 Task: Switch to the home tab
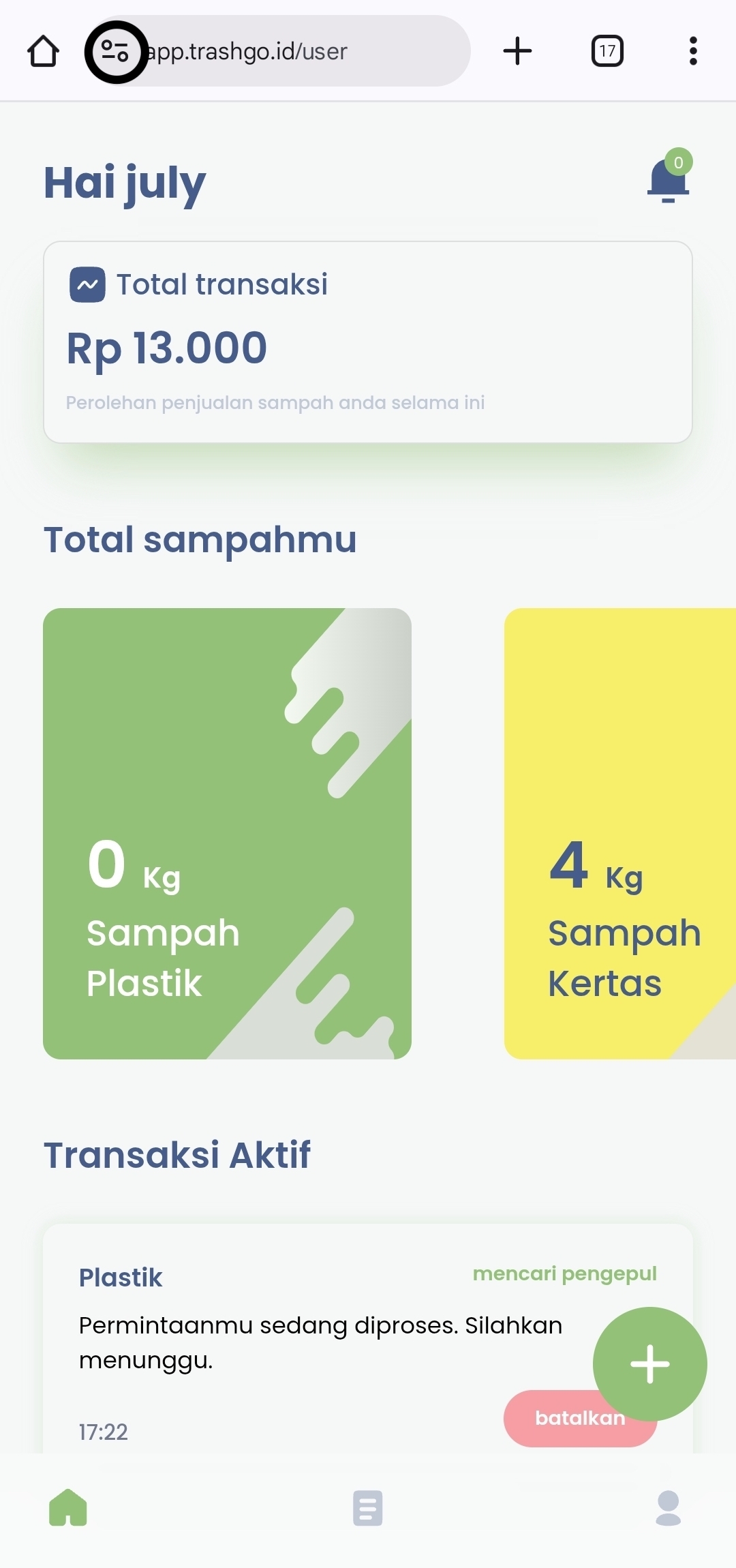pos(68,1507)
